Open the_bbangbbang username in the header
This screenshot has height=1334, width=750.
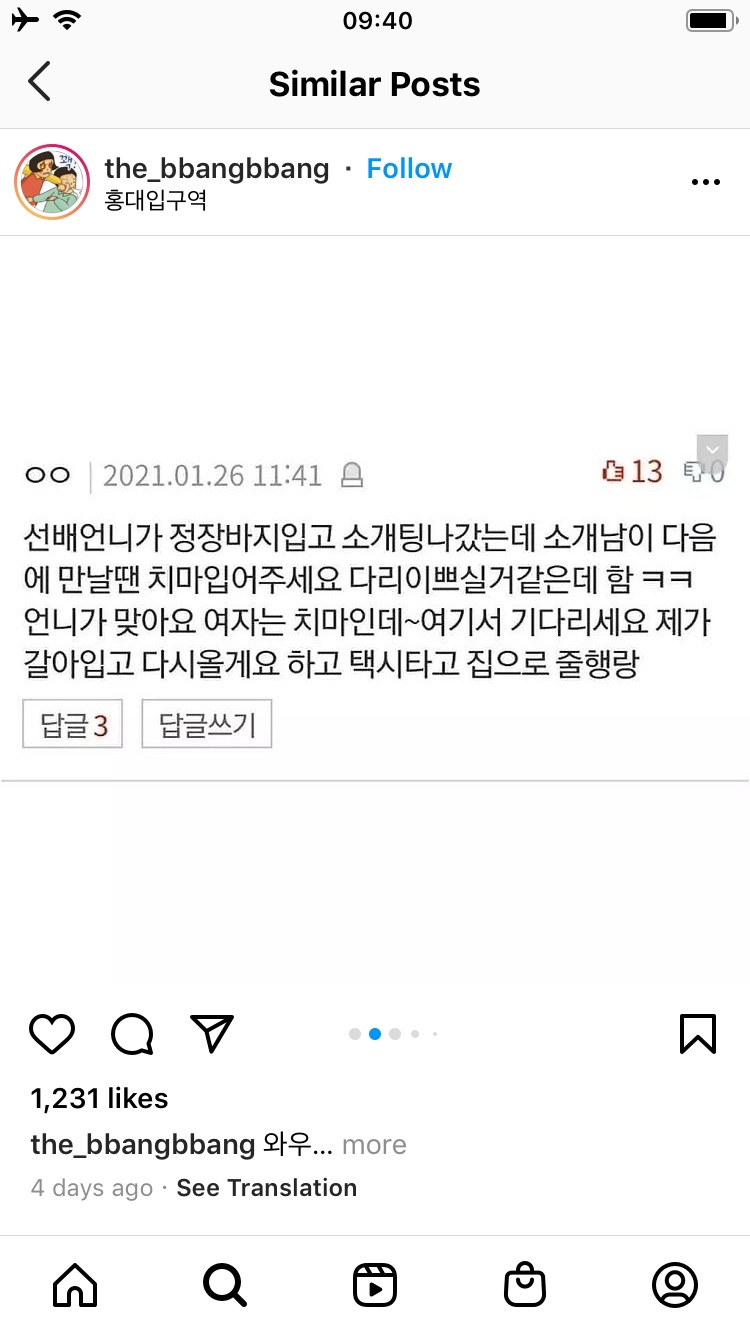coord(216,168)
